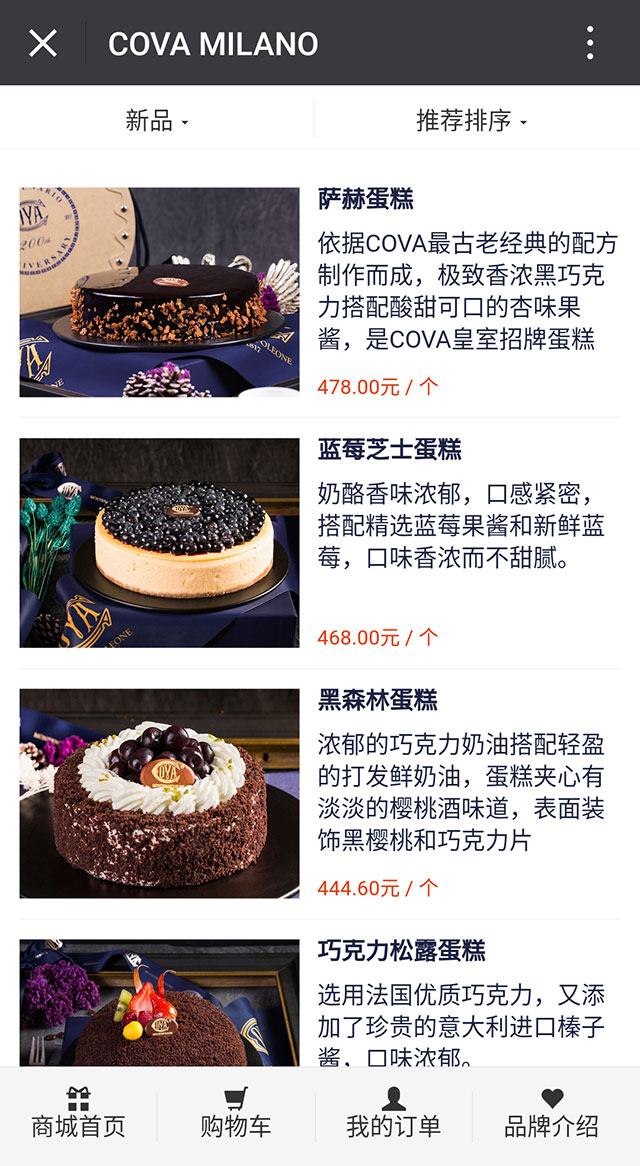Switch to 我的订单 tab
This screenshot has width=640, height=1166.
click(393, 1115)
